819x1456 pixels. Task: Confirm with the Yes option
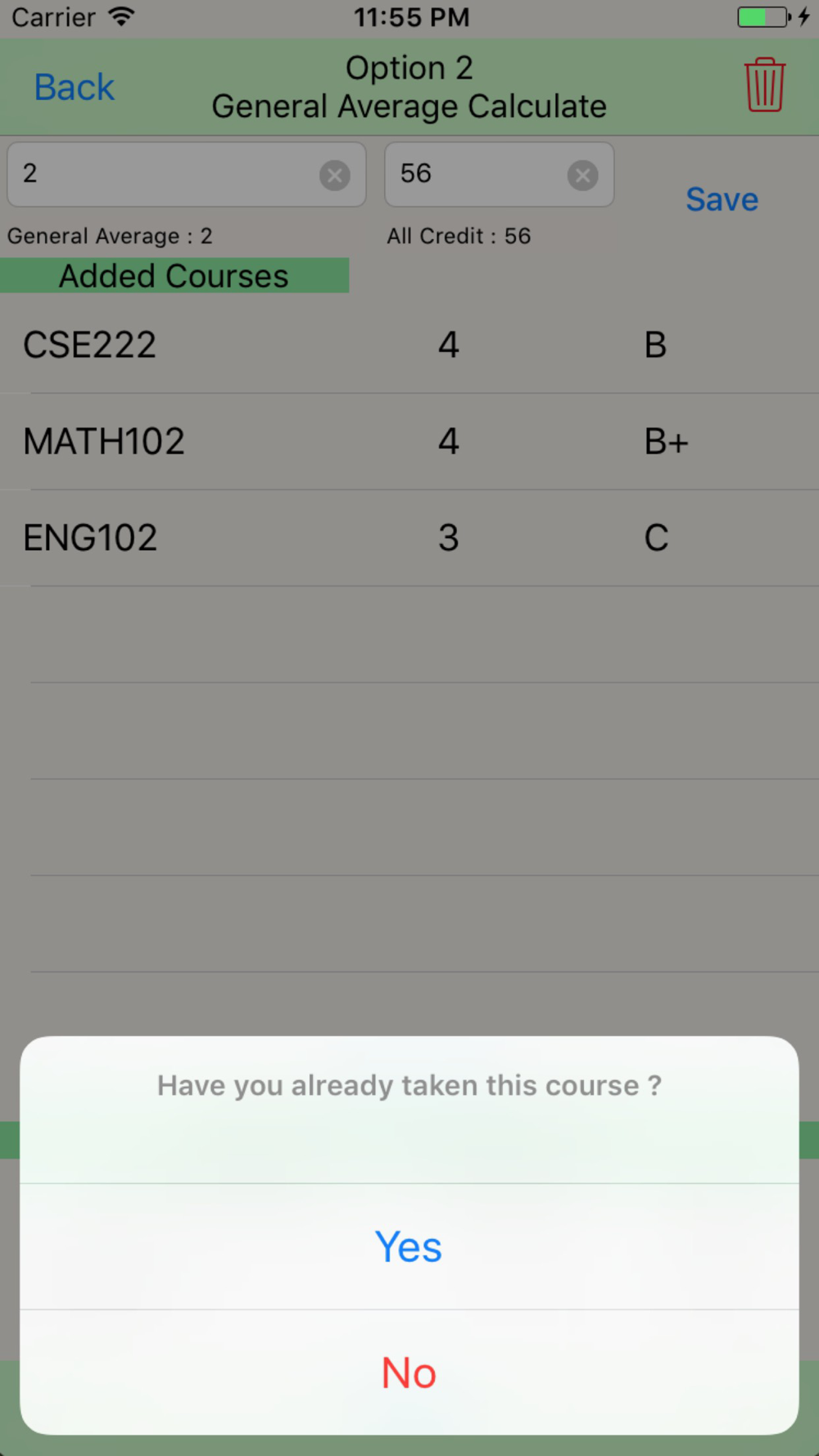click(409, 1246)
